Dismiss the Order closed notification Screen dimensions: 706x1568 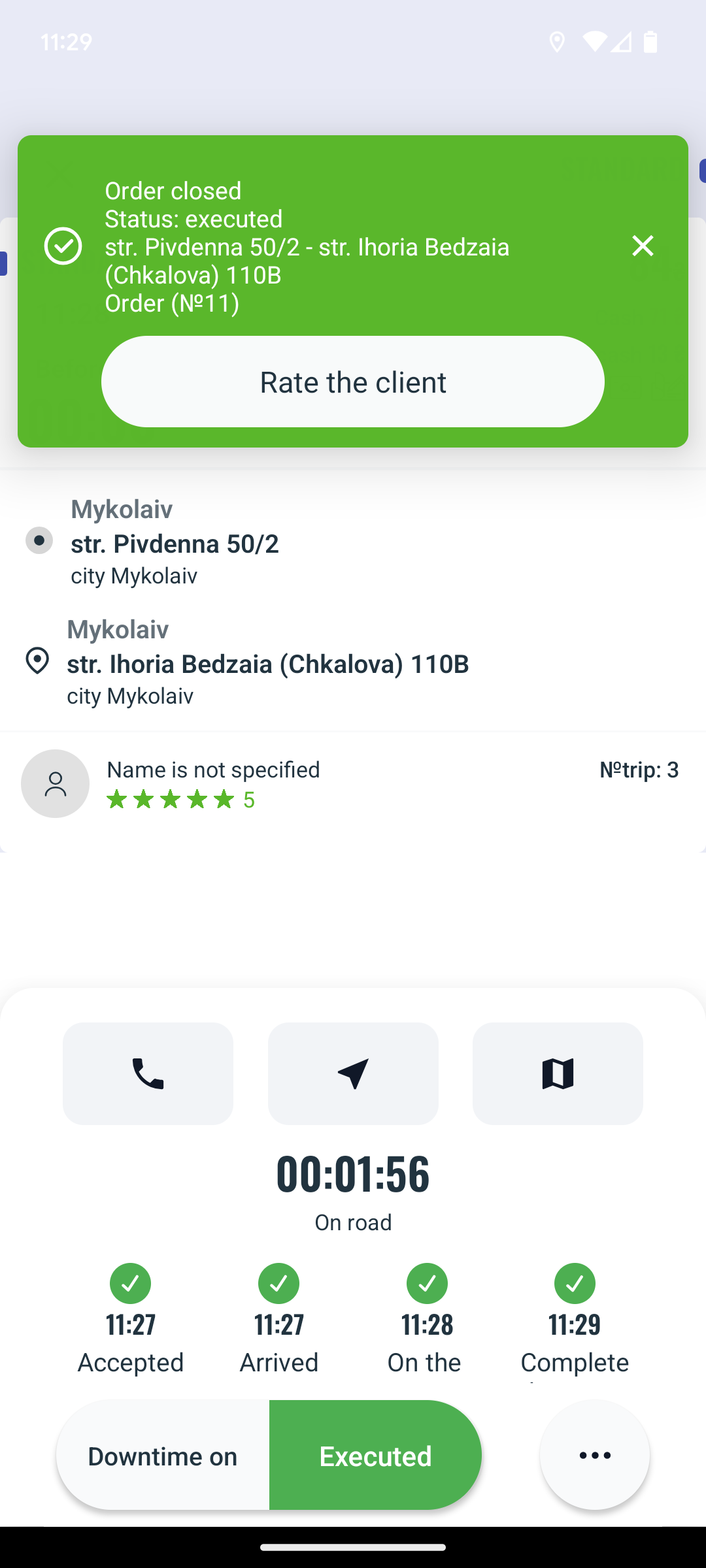[643, 246]
